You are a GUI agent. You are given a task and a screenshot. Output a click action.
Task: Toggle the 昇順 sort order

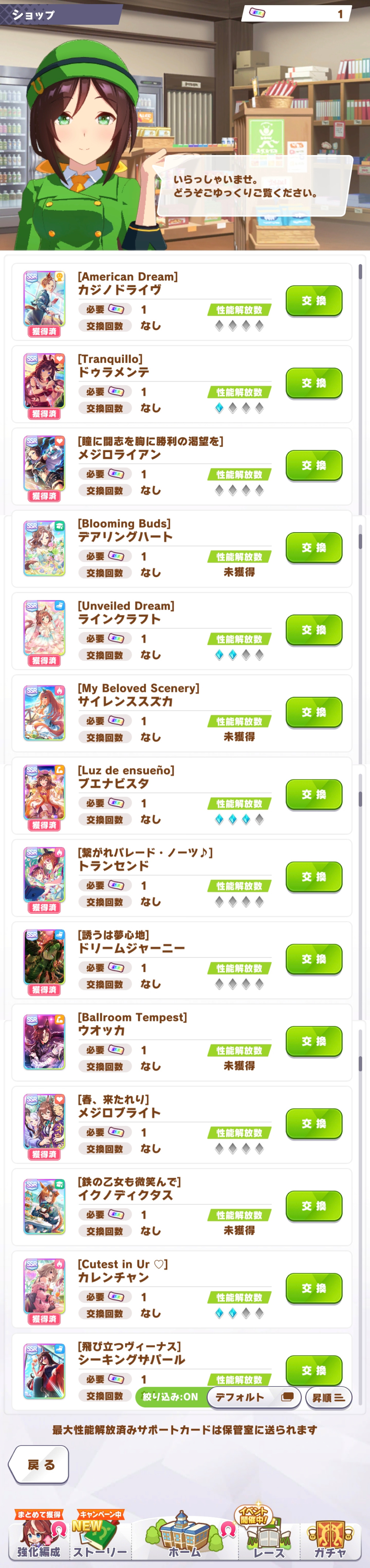328,1398
